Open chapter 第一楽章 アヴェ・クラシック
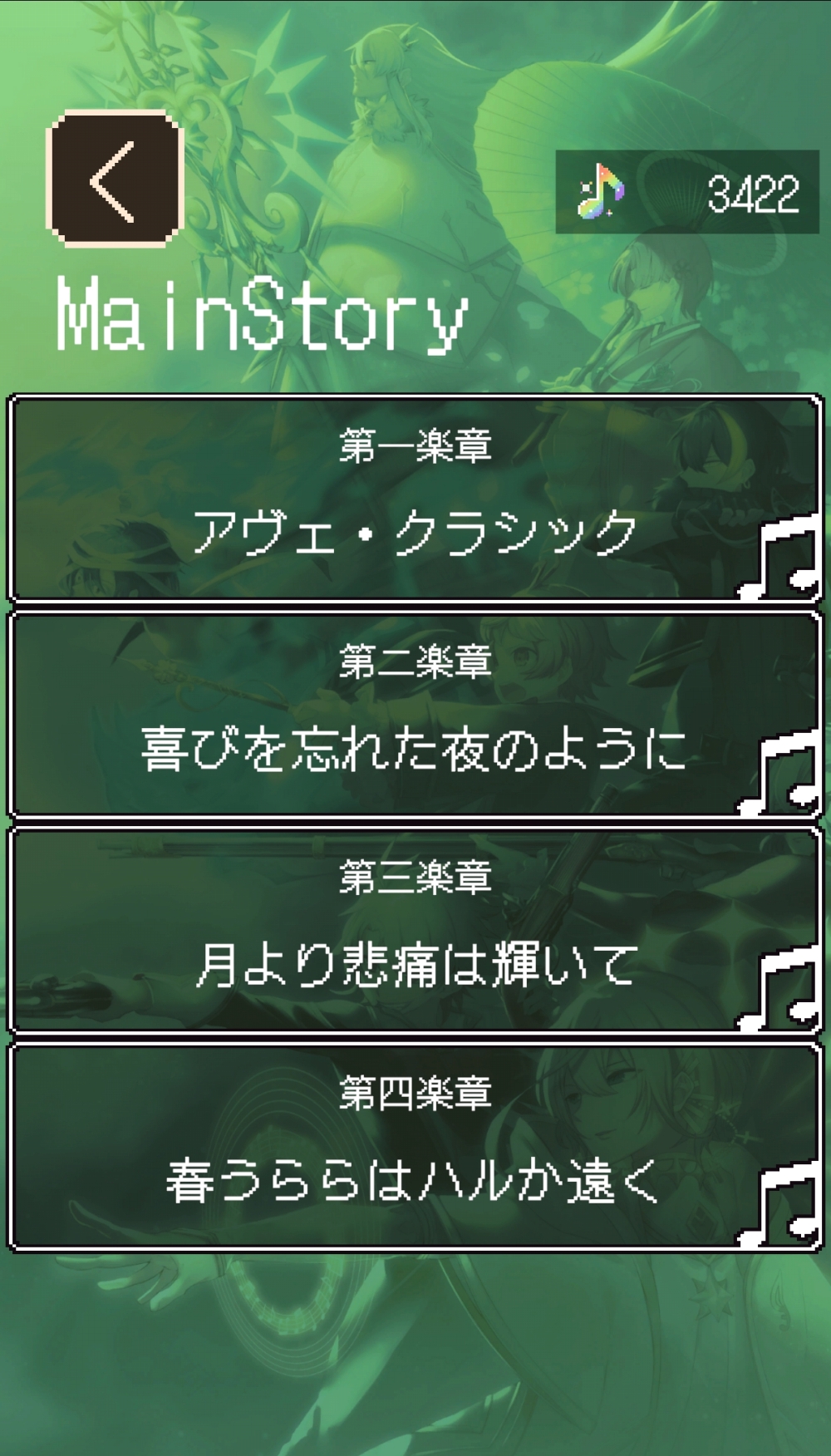831x1456 pixels. (x=415, y=499)
